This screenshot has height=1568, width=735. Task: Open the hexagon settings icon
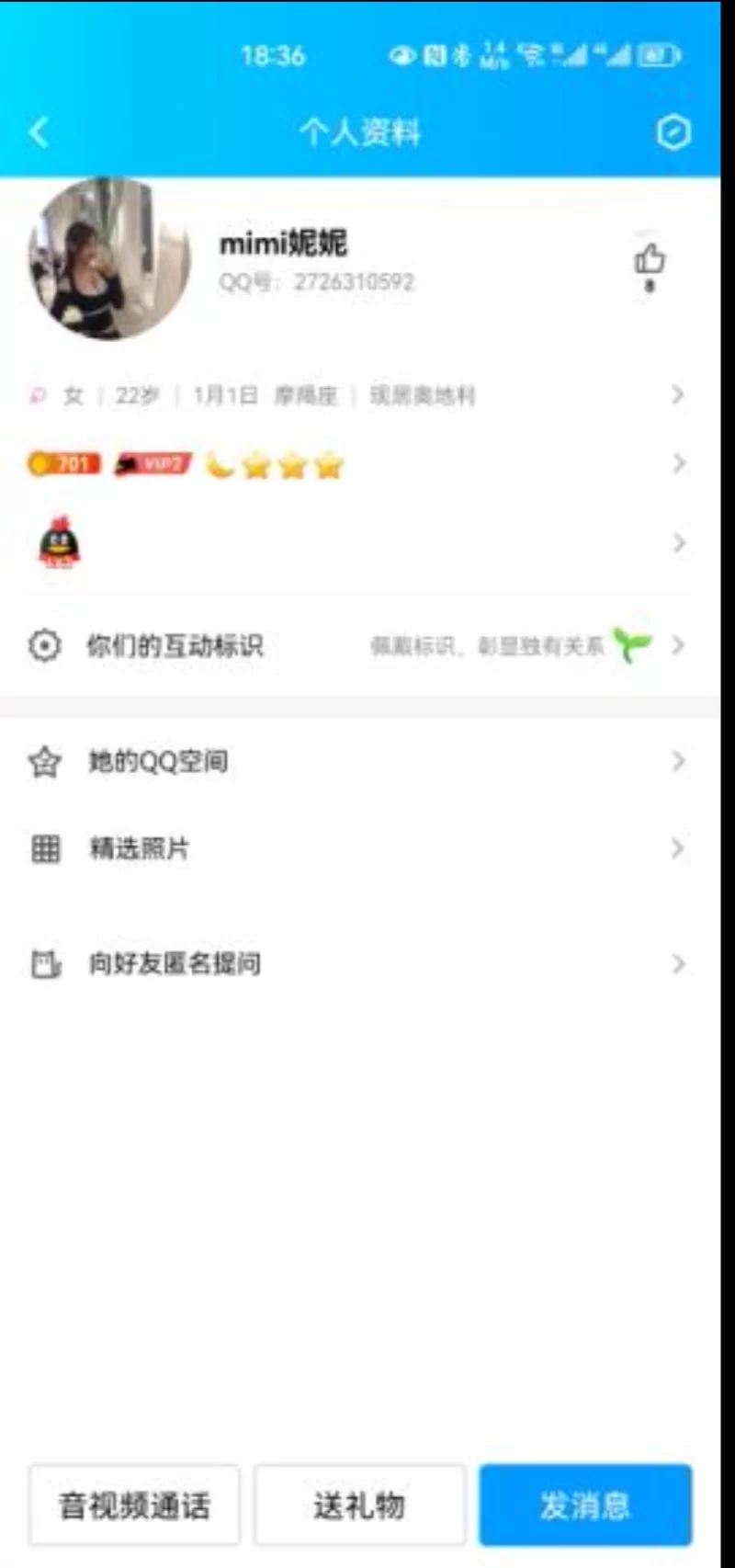pyautogui.click(x=673, y=133)
